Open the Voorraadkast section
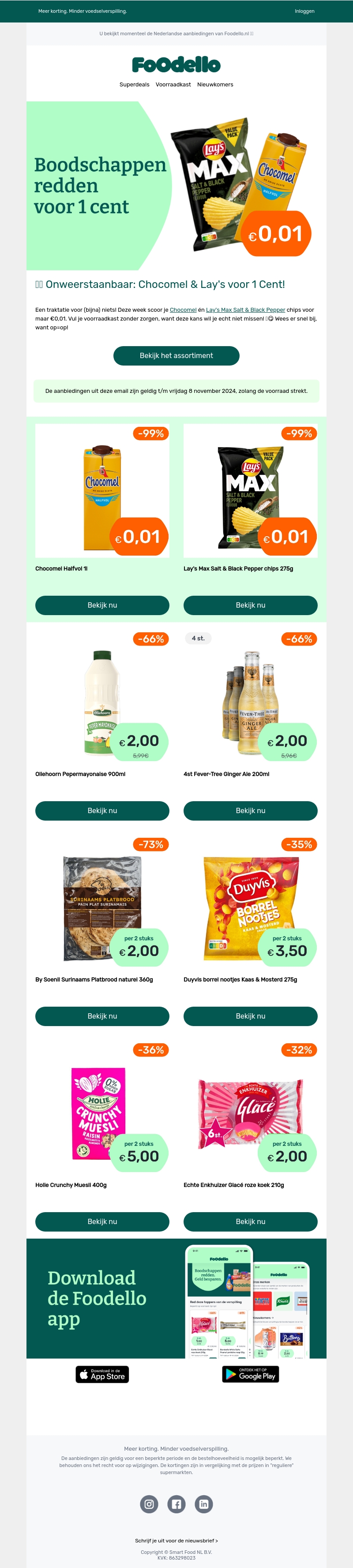The width and height of the screenshot is (353, 1568). [x=173, y=85]
